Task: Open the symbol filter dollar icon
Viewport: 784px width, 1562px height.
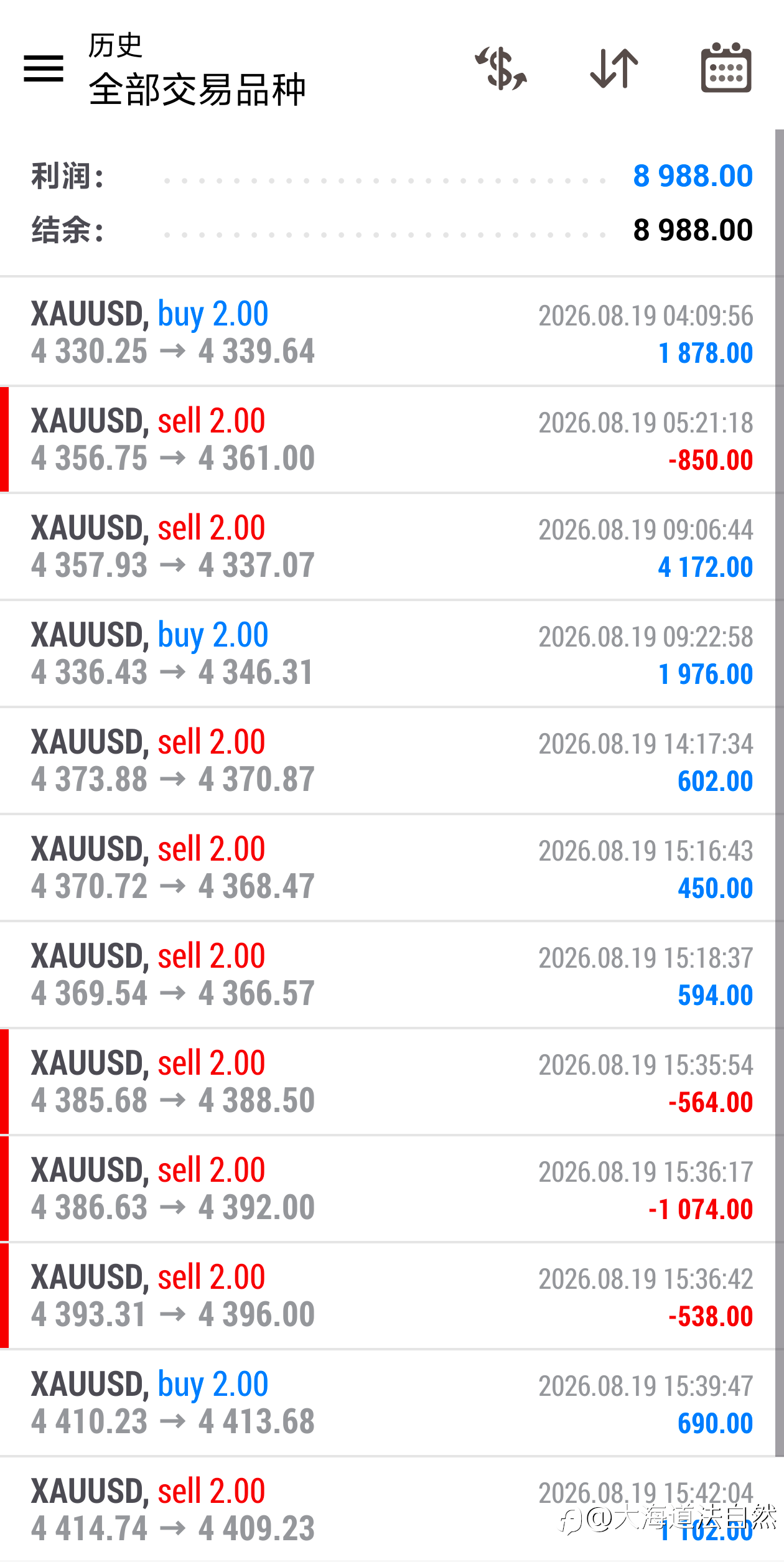Action: pyautogui.click(x=502, y=68)
